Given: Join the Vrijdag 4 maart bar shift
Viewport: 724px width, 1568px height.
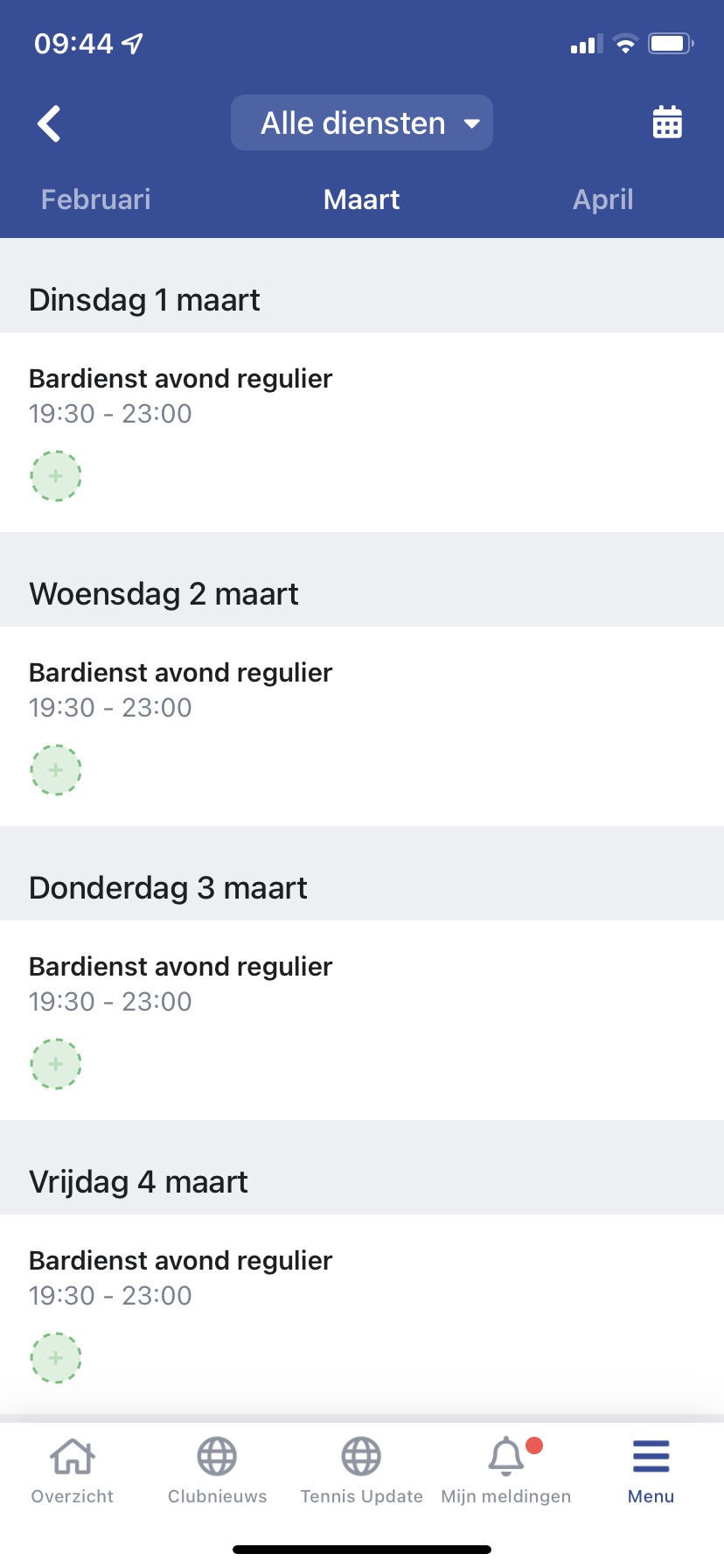Looking at the screenshot, I should 56,1358.
